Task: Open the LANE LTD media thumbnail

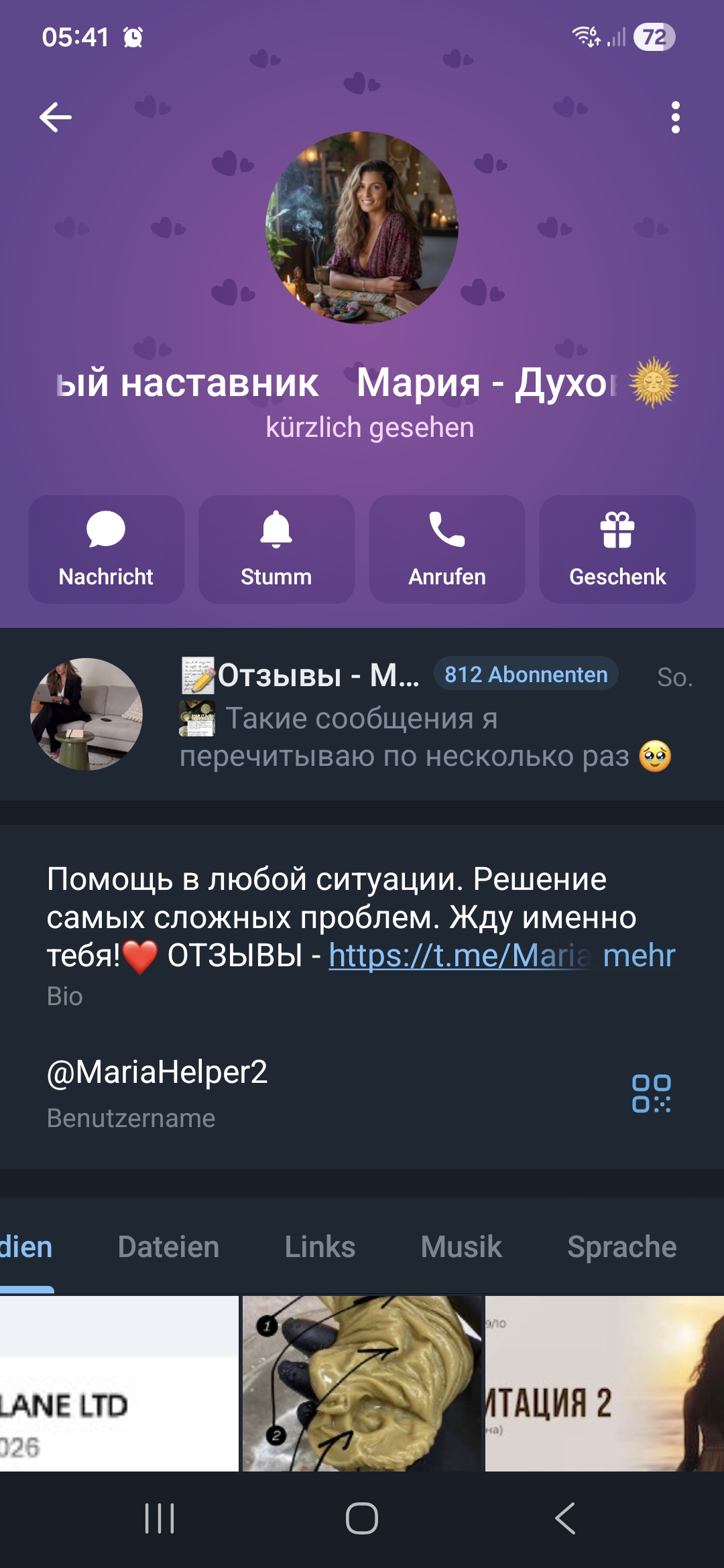Action: 119,1383
